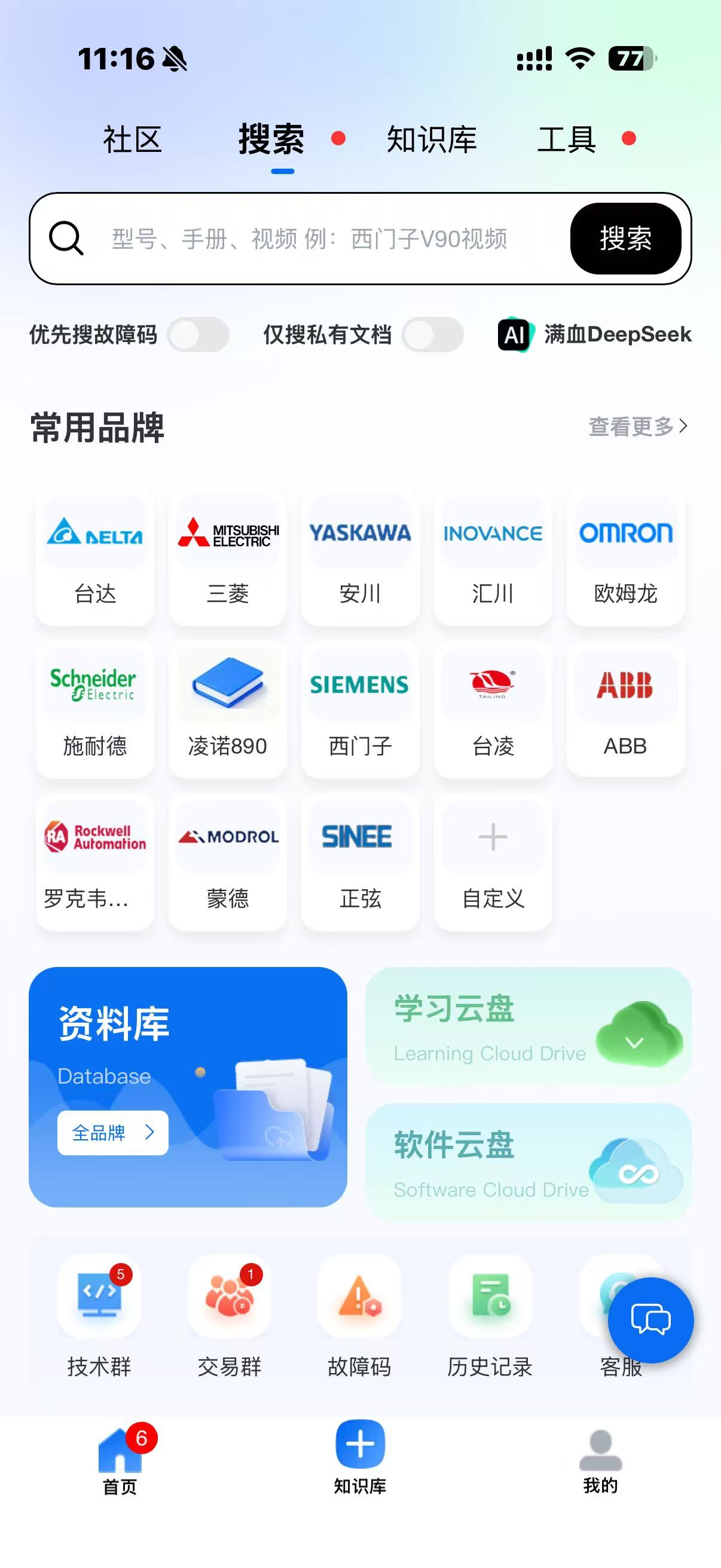Screen dimensions: 721x1568
Task: Switch to the 知识库 top tab
Action: (432, 139)
